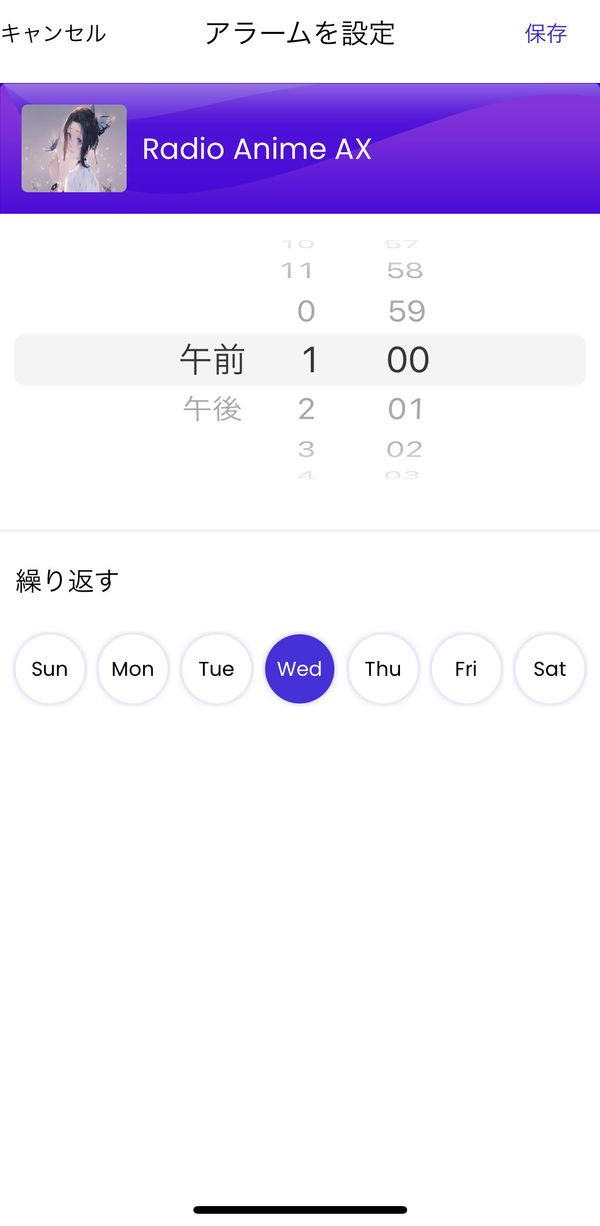The height and width of the screenshot is (1226, 600).
Task: Enable repeat on Fri
Action: pos(466,669)
